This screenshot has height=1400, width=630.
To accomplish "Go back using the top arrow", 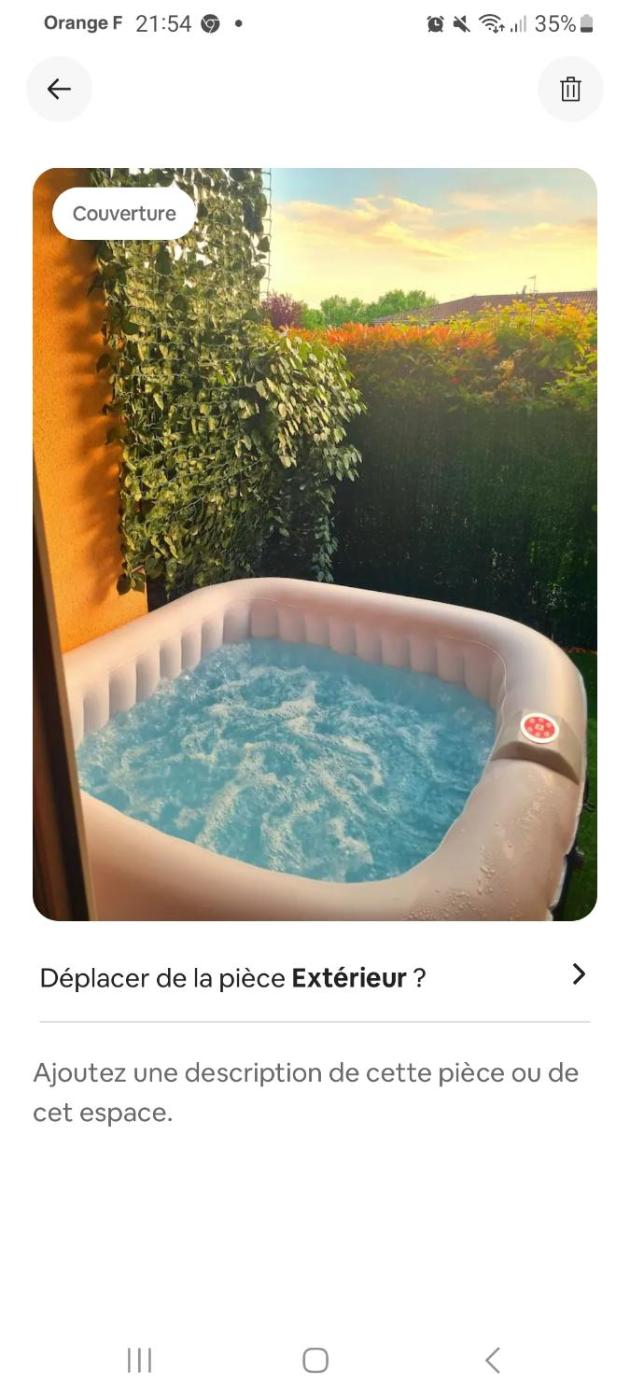I will [59, 89].
